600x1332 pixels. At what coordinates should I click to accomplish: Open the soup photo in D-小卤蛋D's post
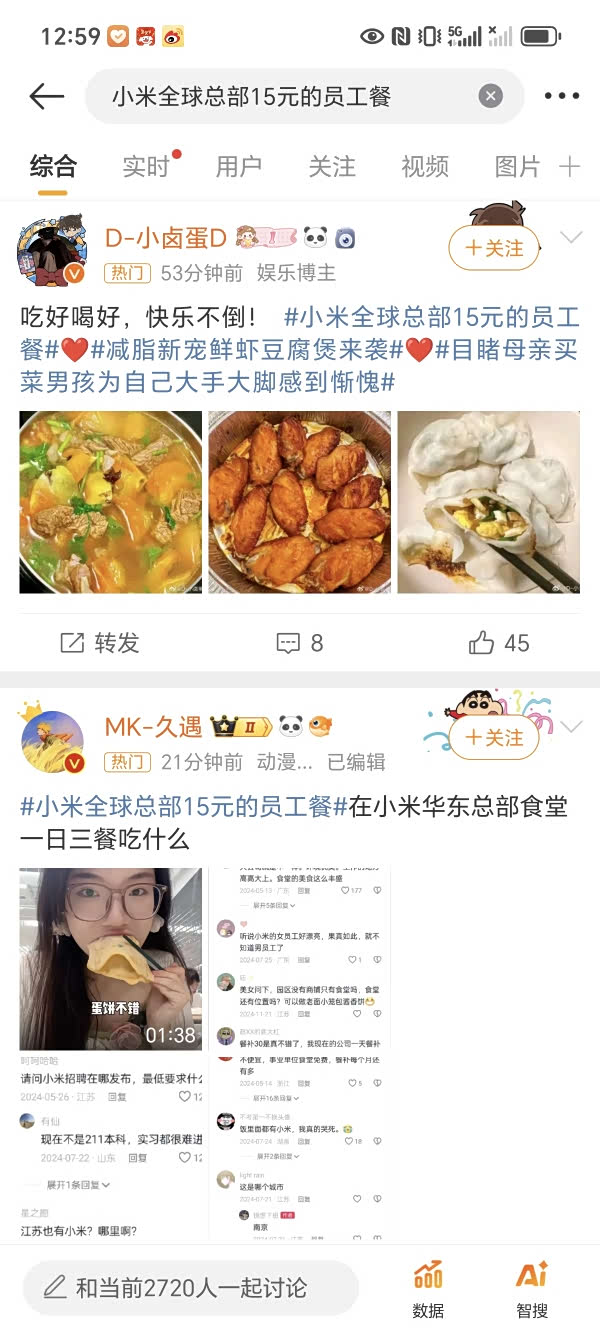coord(110,502)
